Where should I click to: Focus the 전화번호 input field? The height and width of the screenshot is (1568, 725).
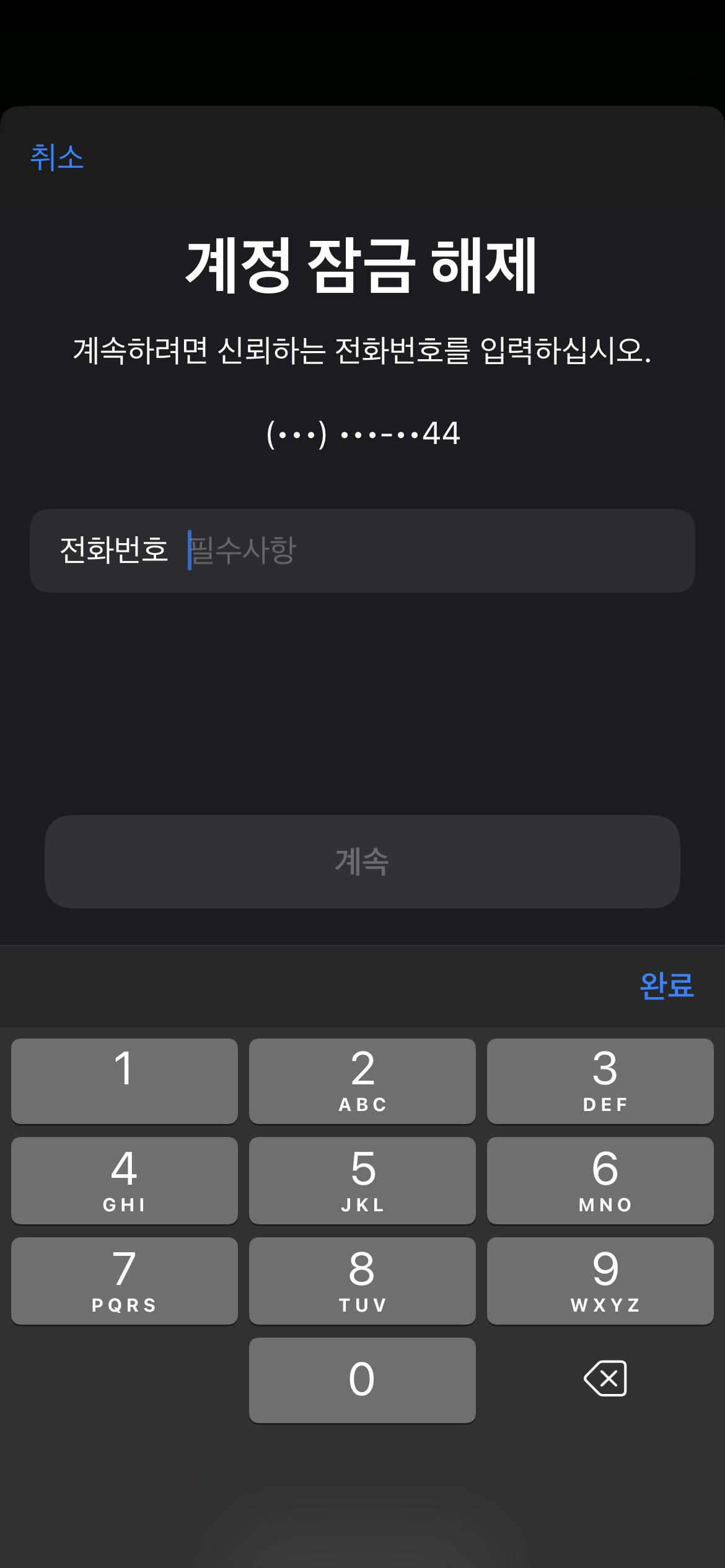click(434, 551)
